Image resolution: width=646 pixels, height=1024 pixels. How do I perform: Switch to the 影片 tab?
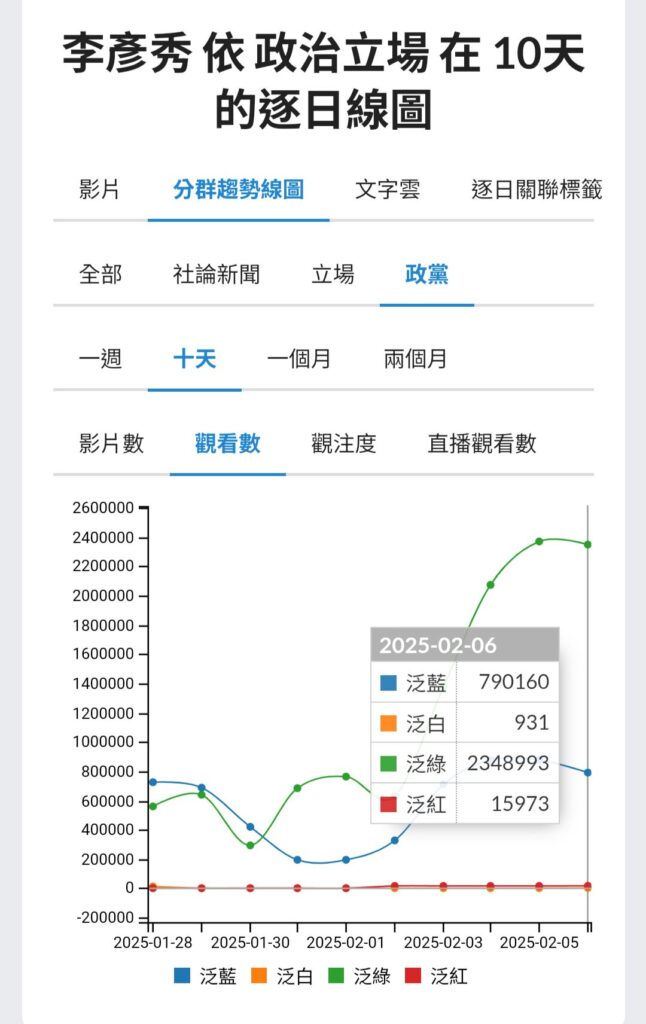[100, 190]
